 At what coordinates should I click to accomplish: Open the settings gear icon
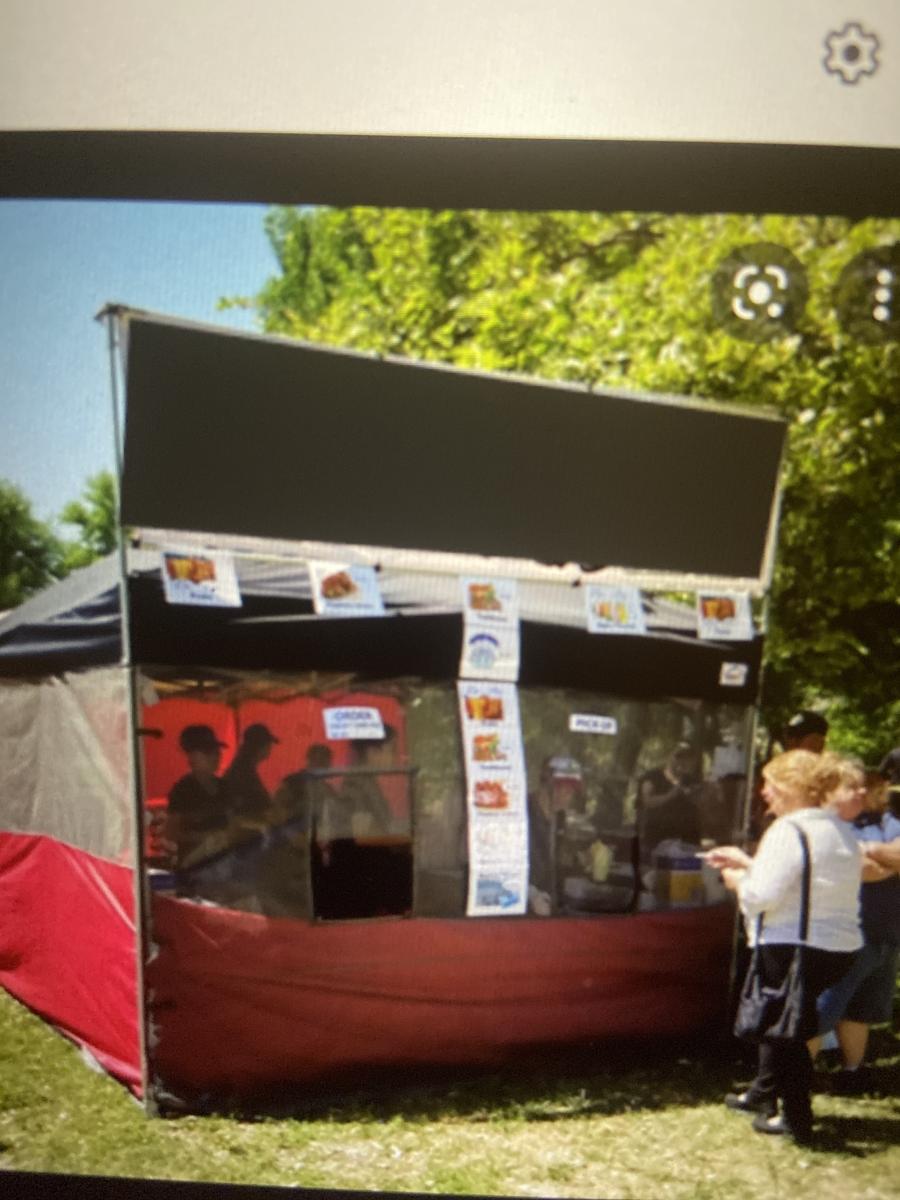click(851, 53)
